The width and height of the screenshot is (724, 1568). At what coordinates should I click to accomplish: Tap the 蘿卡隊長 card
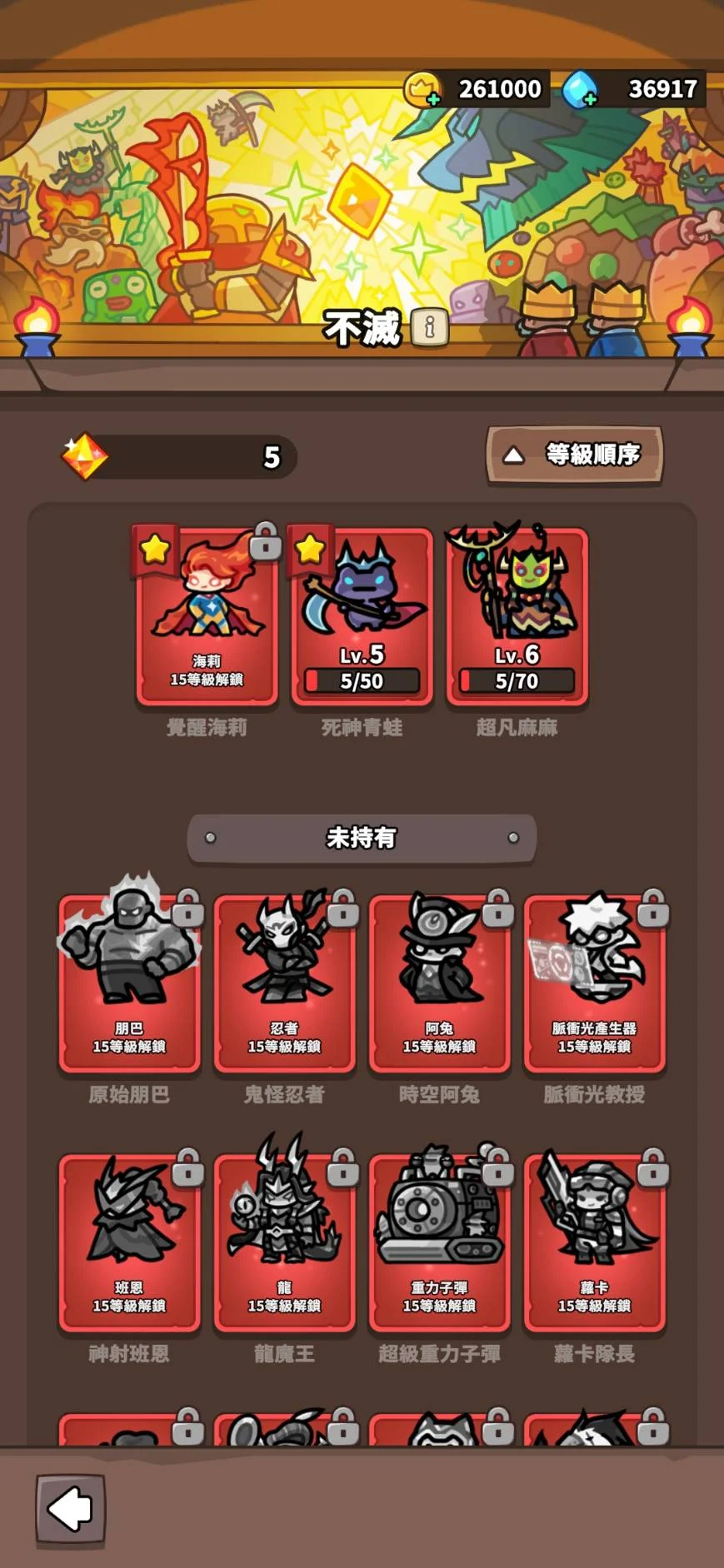click(x=594, y=1242)
